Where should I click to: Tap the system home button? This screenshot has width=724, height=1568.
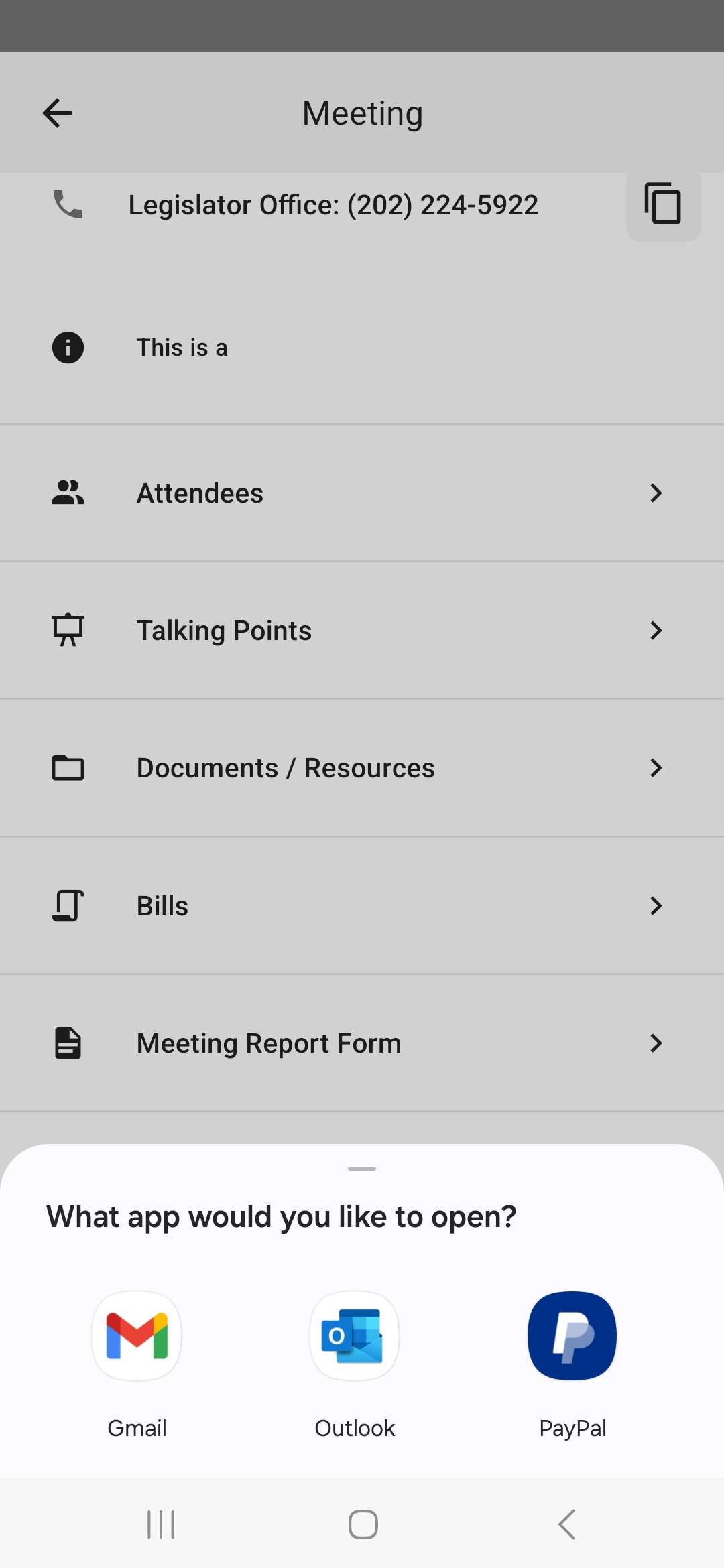[363, 1524]
